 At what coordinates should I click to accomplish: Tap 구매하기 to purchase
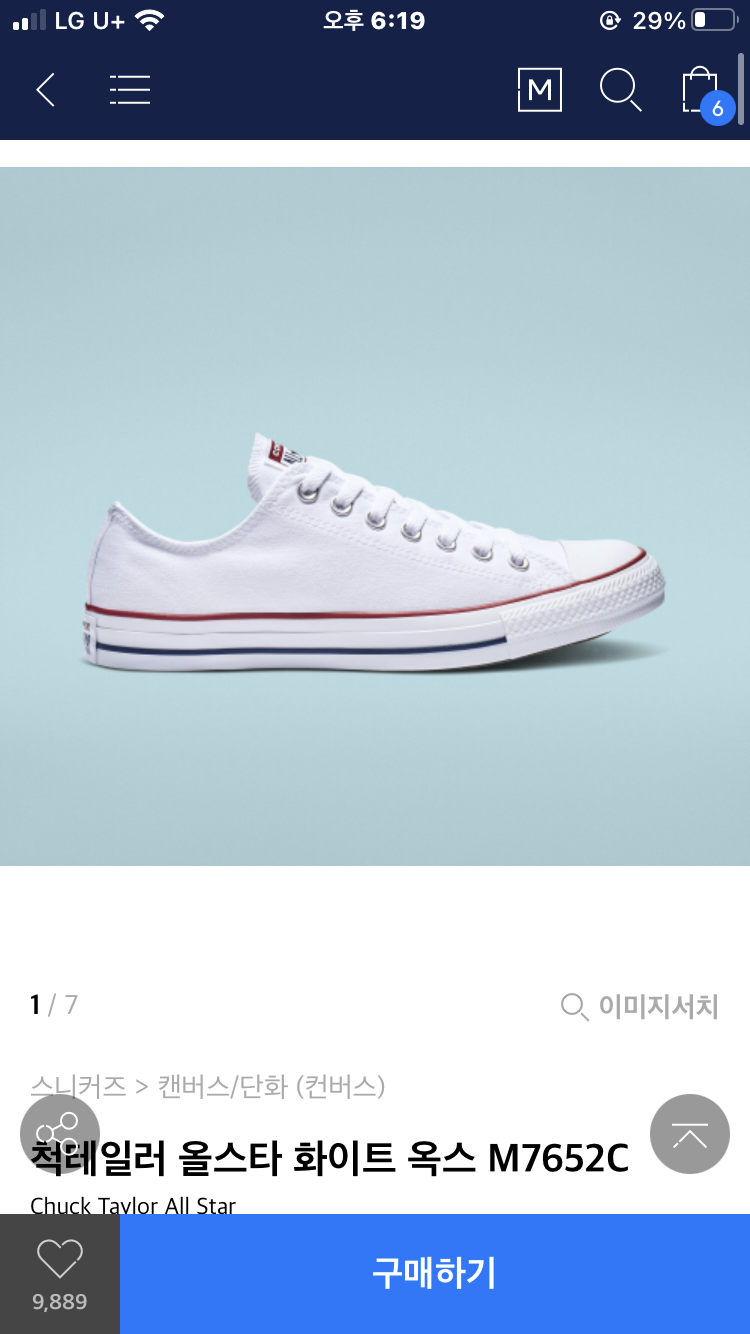434,1273
